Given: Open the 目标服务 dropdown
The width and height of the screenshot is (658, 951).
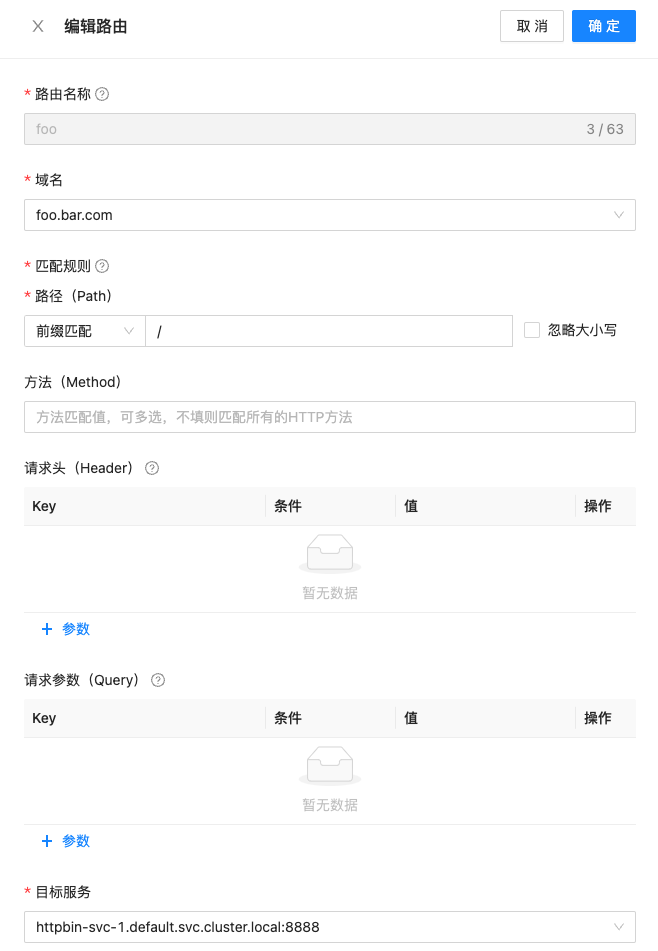Looking at the screenshot, I should pyautogui.click(x=329, y=927).
